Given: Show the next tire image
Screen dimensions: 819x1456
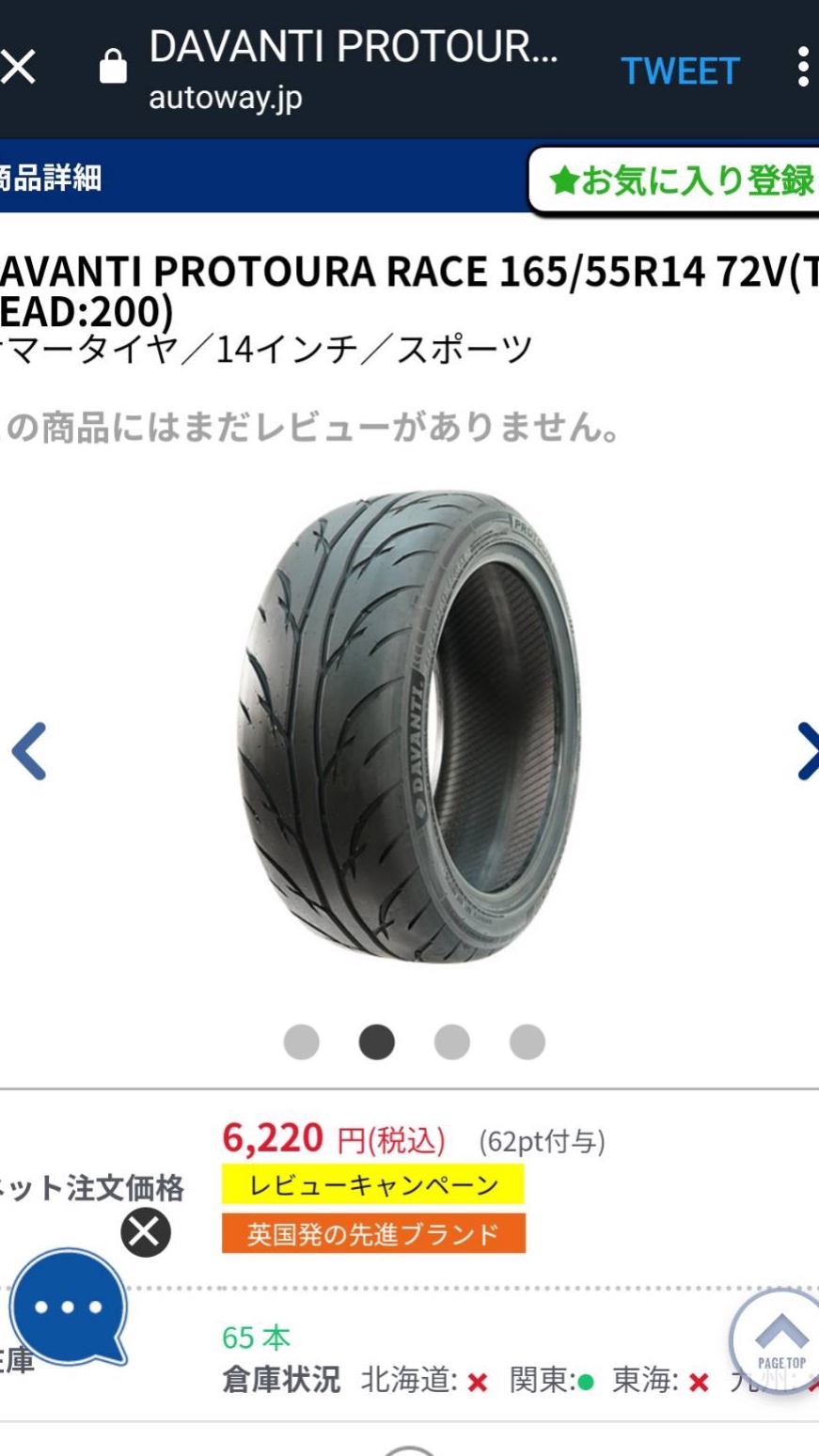Looking at the screenshot, I should click(x=807, y=750).
